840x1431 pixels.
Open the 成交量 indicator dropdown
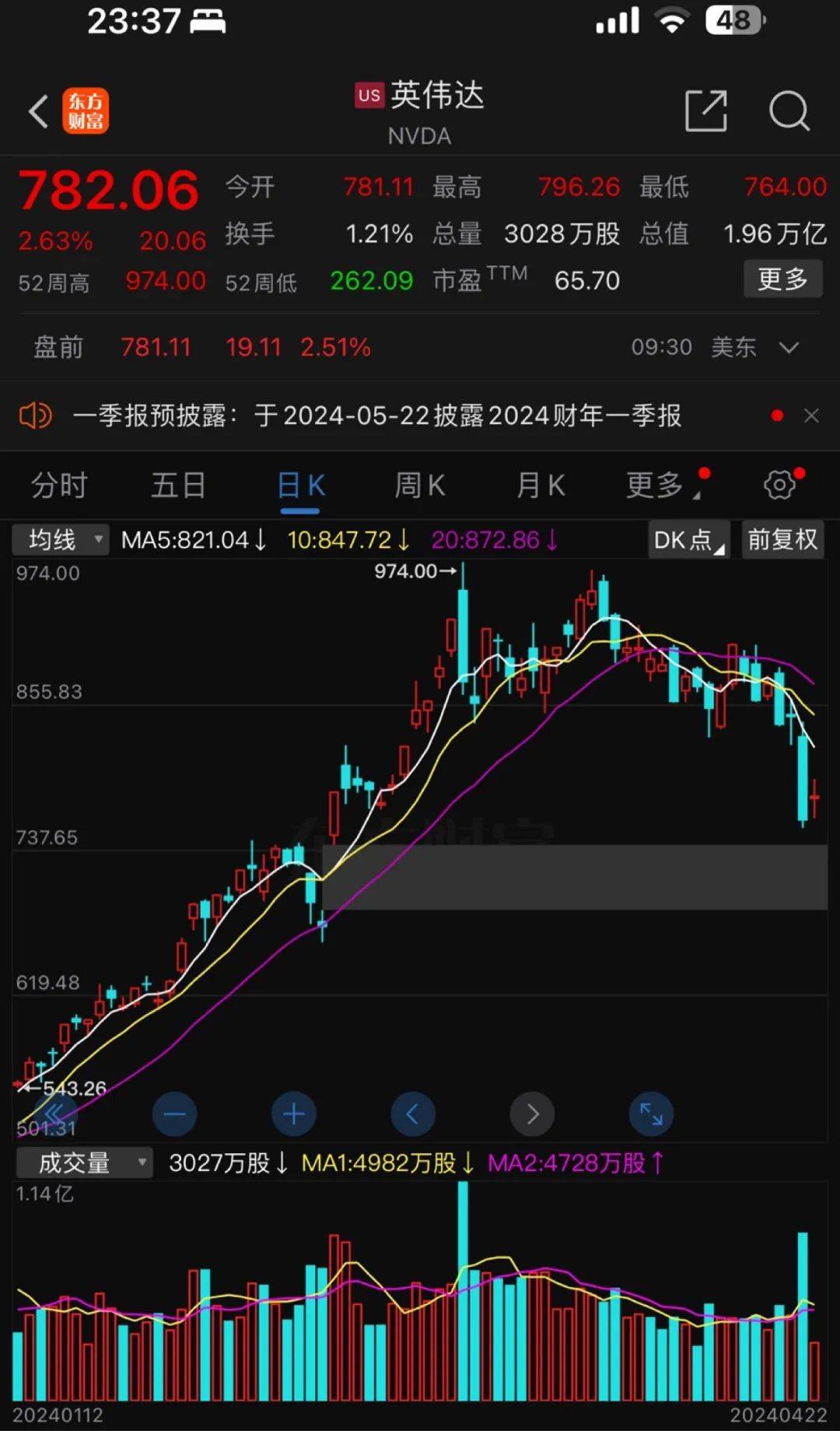[x=84, y=1163]
